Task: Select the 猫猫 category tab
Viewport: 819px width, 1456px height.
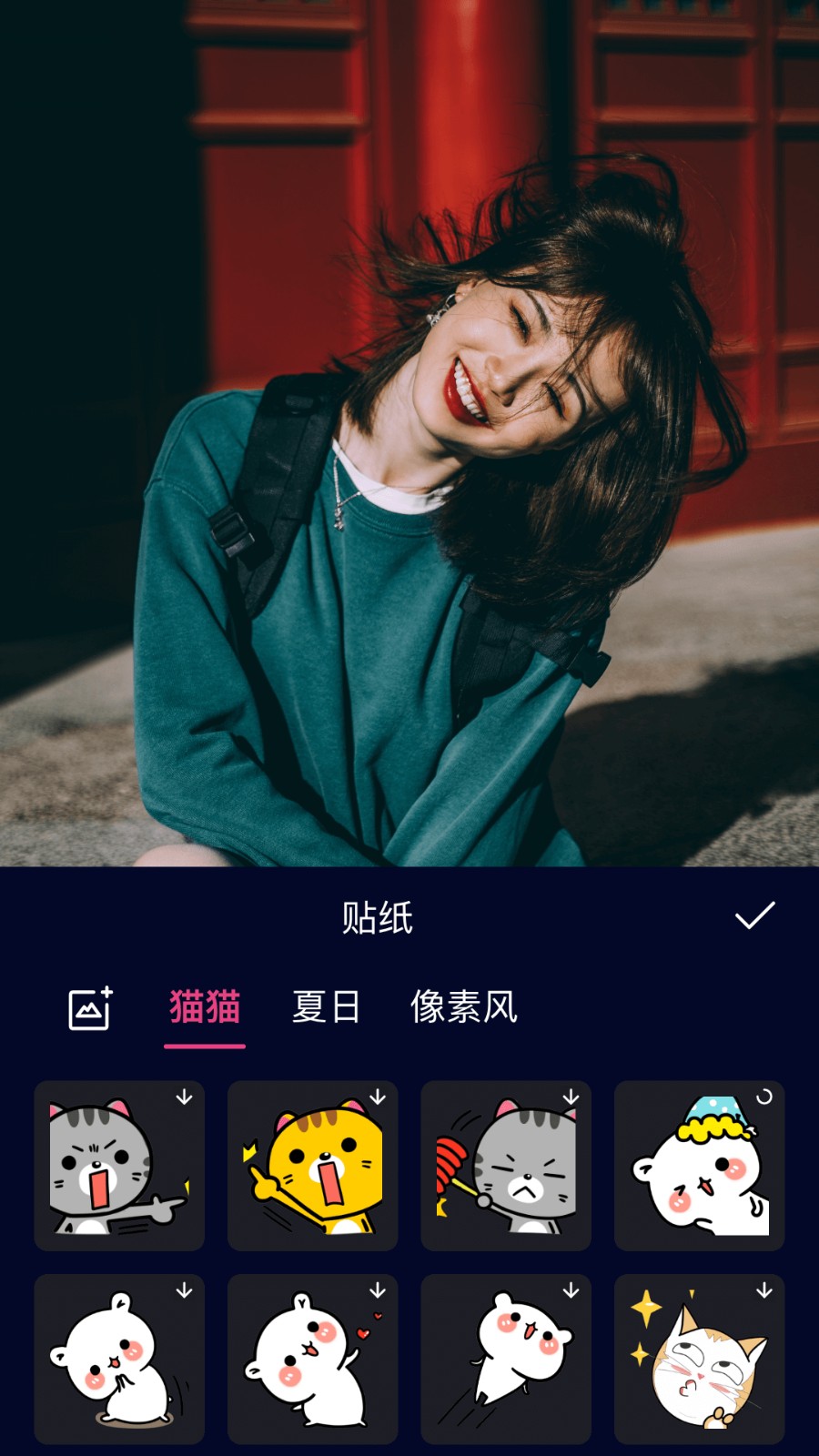Action: [205, 1007]
